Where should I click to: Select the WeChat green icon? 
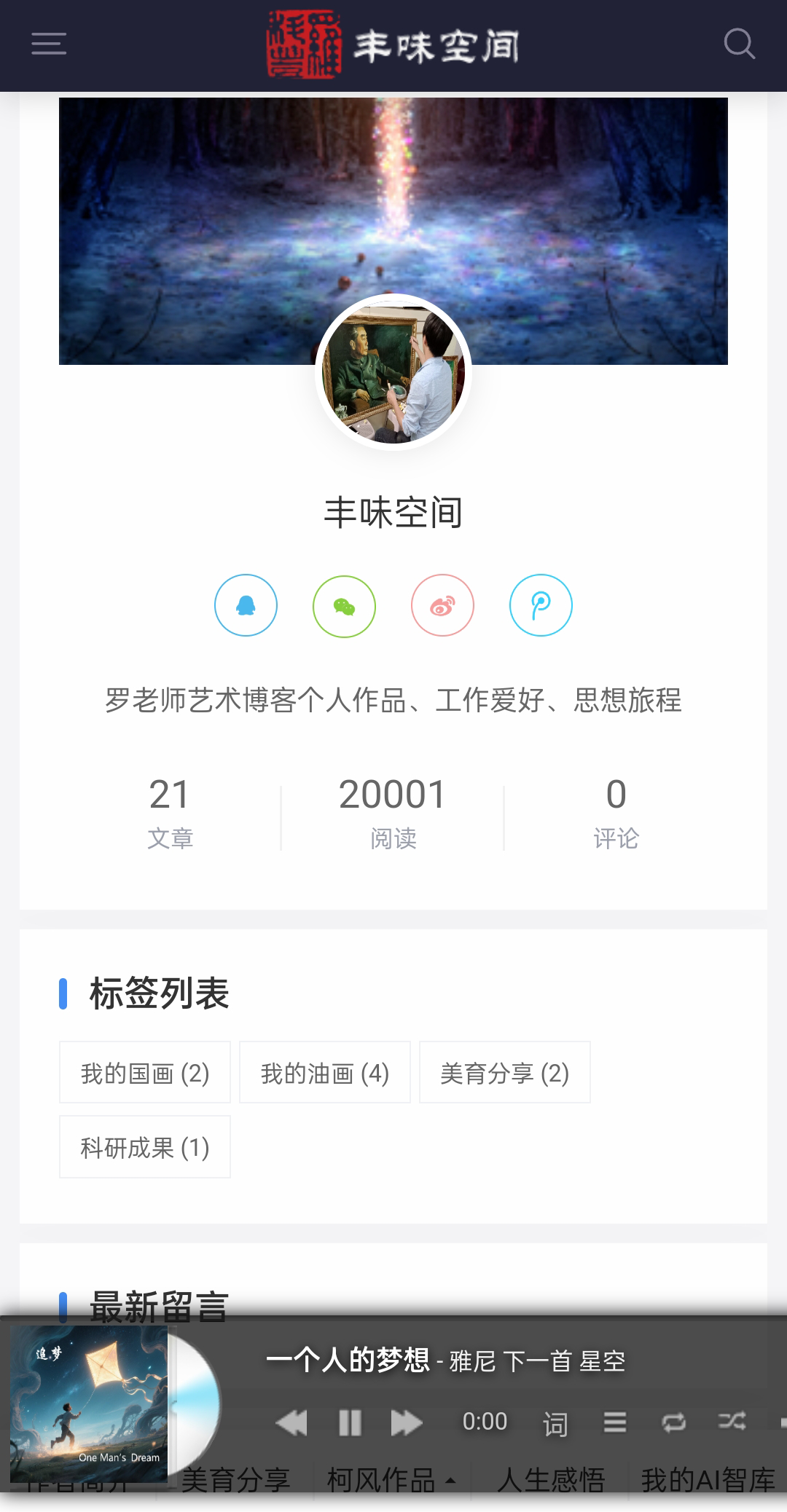coord(344,606)
